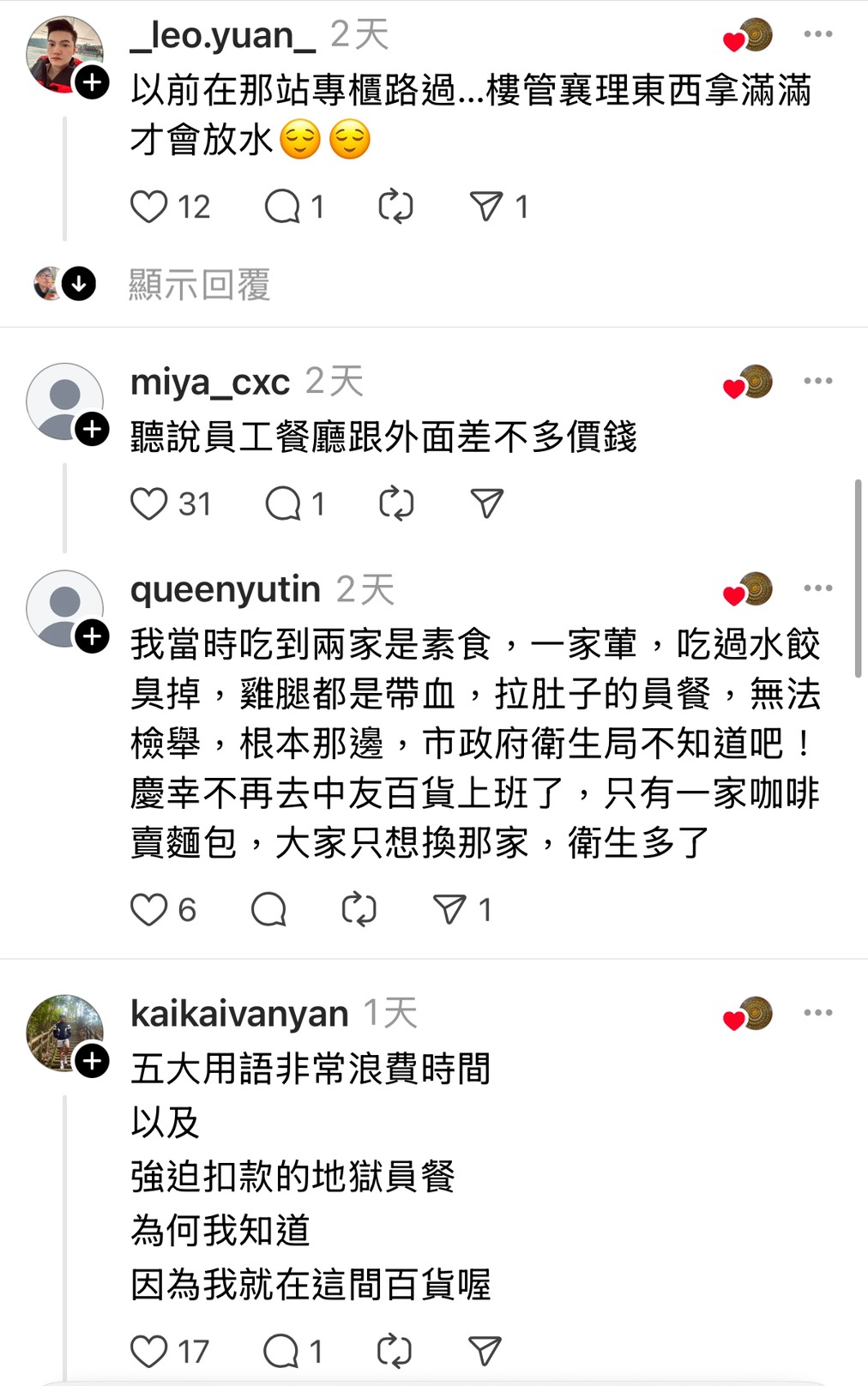Repost _leo.yuan_'s comment

(x=395, y=207)
